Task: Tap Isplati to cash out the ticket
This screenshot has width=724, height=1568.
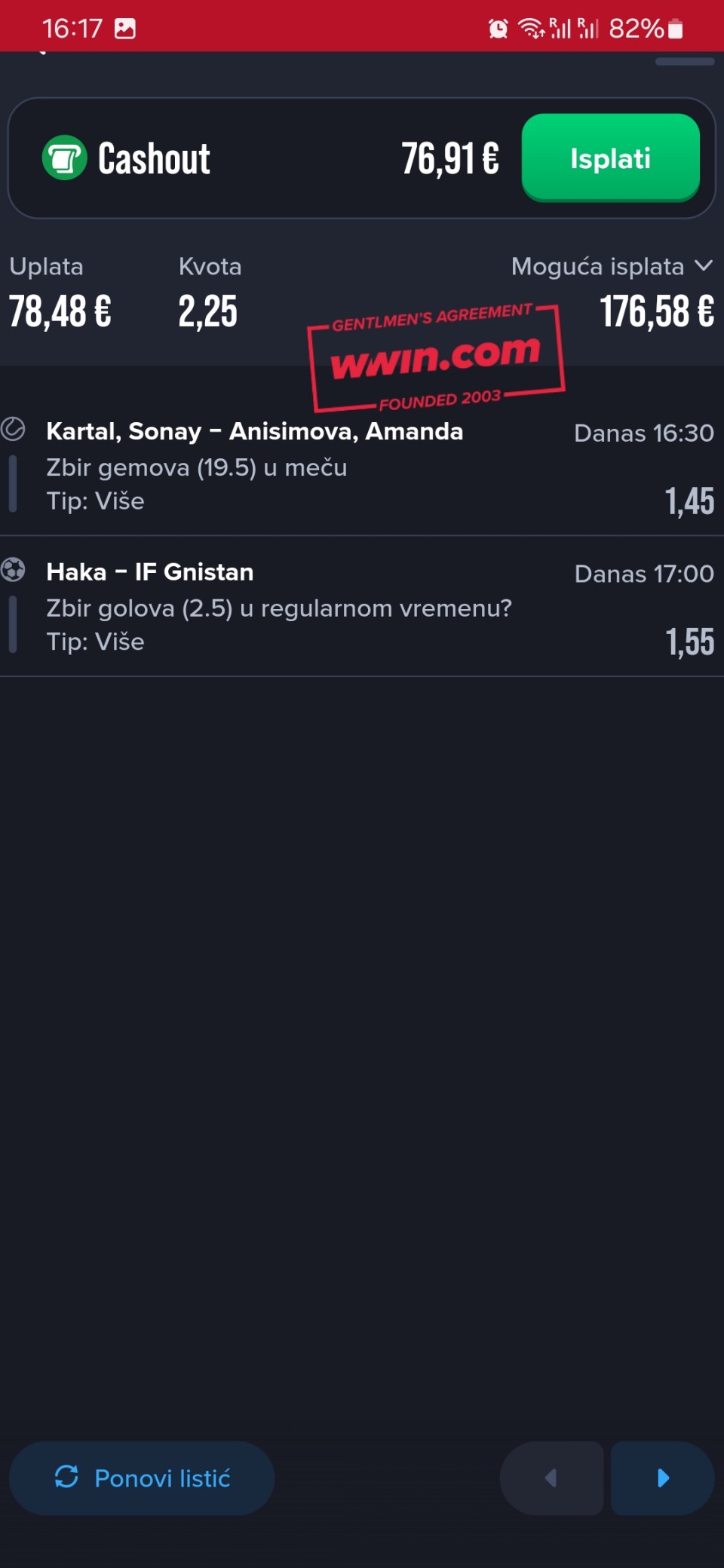Action: coord(610,158)
